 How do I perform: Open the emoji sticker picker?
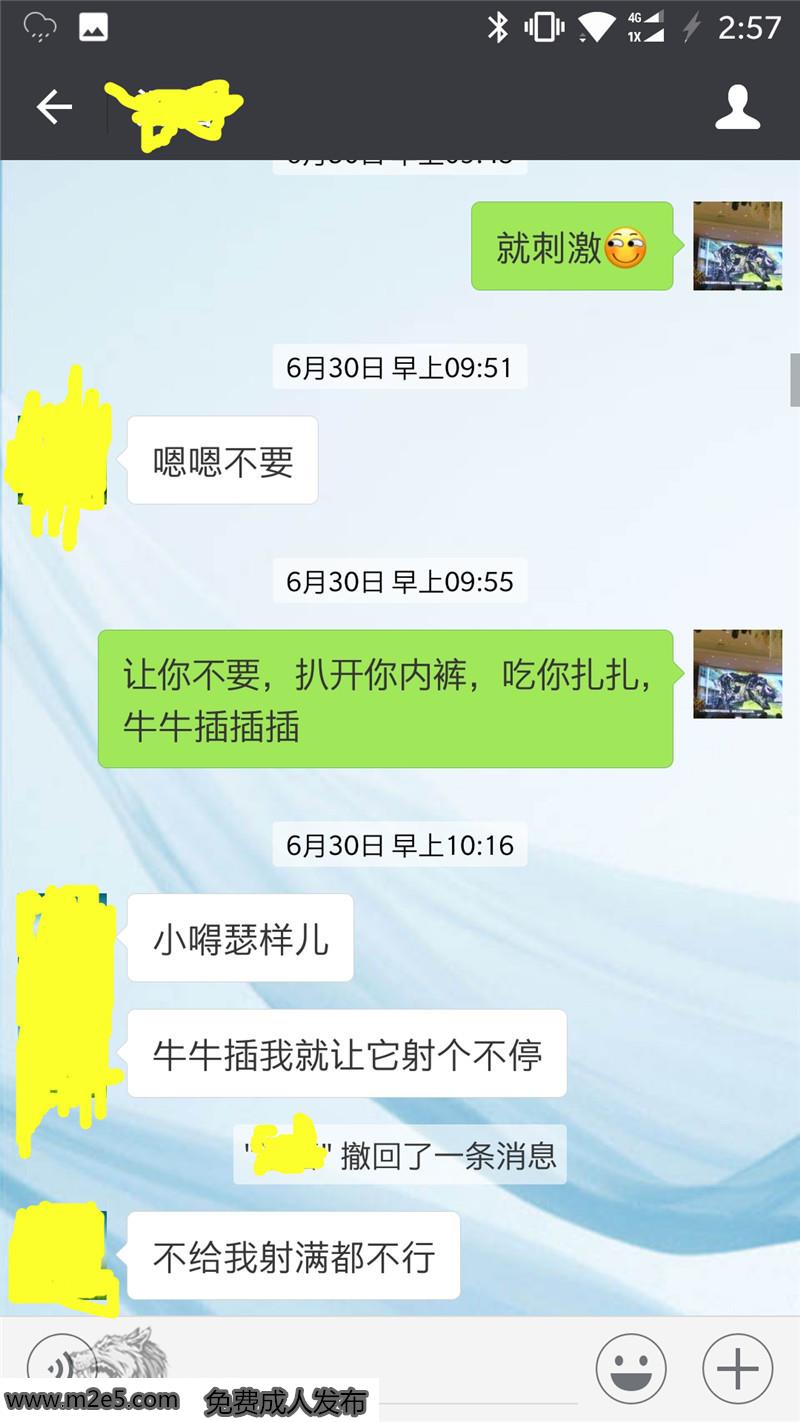[631, 1368]
